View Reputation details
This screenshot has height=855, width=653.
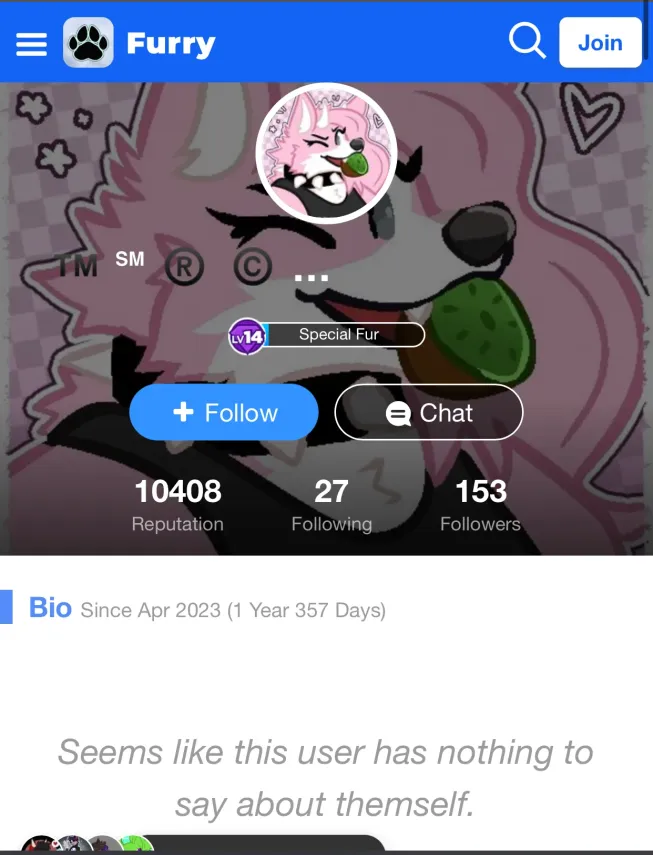click(178, 504)
